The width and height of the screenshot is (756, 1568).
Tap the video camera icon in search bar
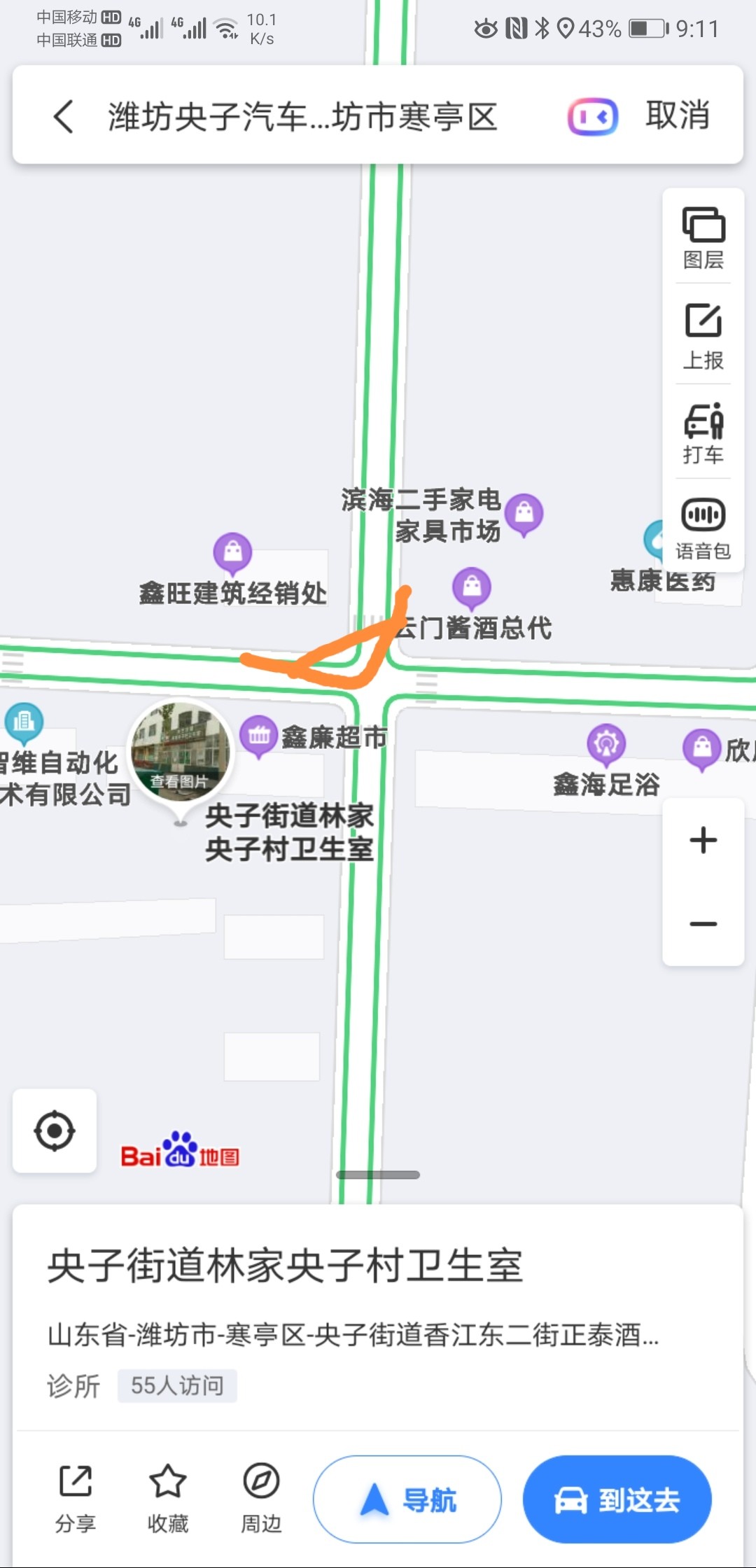(592, 115)
